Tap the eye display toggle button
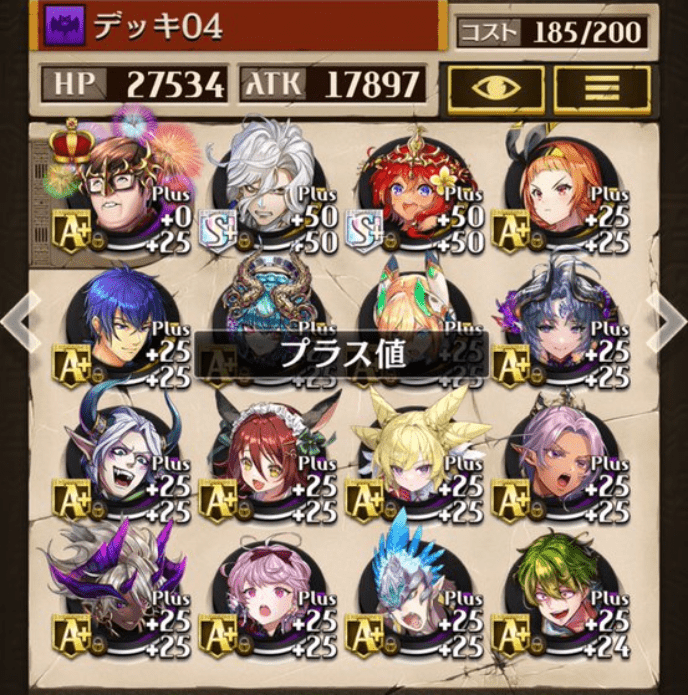This screenshot has height=695, width=688. tap(496, 89)
